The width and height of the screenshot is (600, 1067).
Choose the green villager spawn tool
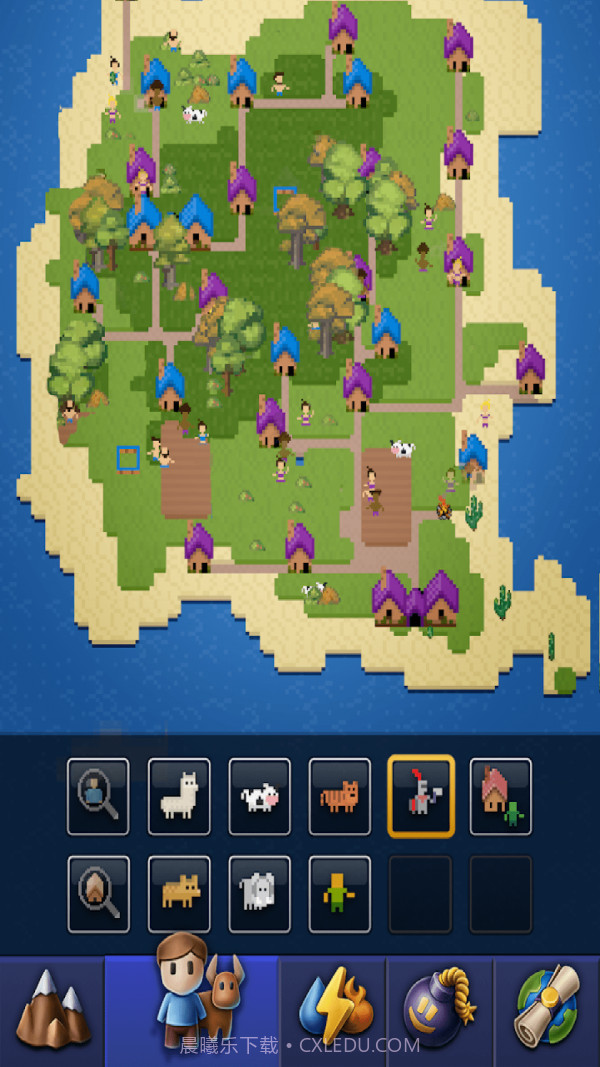(x=340, y=893)
